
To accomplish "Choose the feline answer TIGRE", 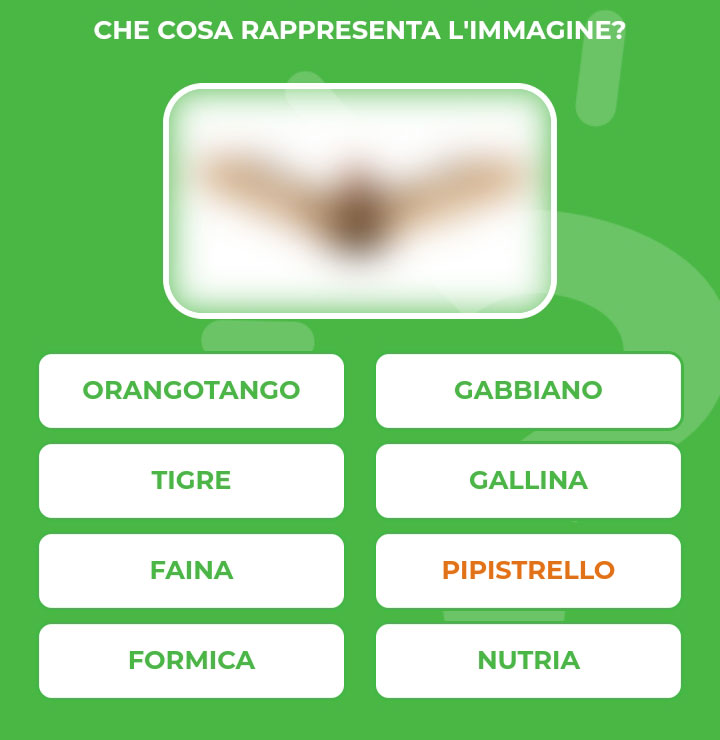I will (x=191, y=481).
